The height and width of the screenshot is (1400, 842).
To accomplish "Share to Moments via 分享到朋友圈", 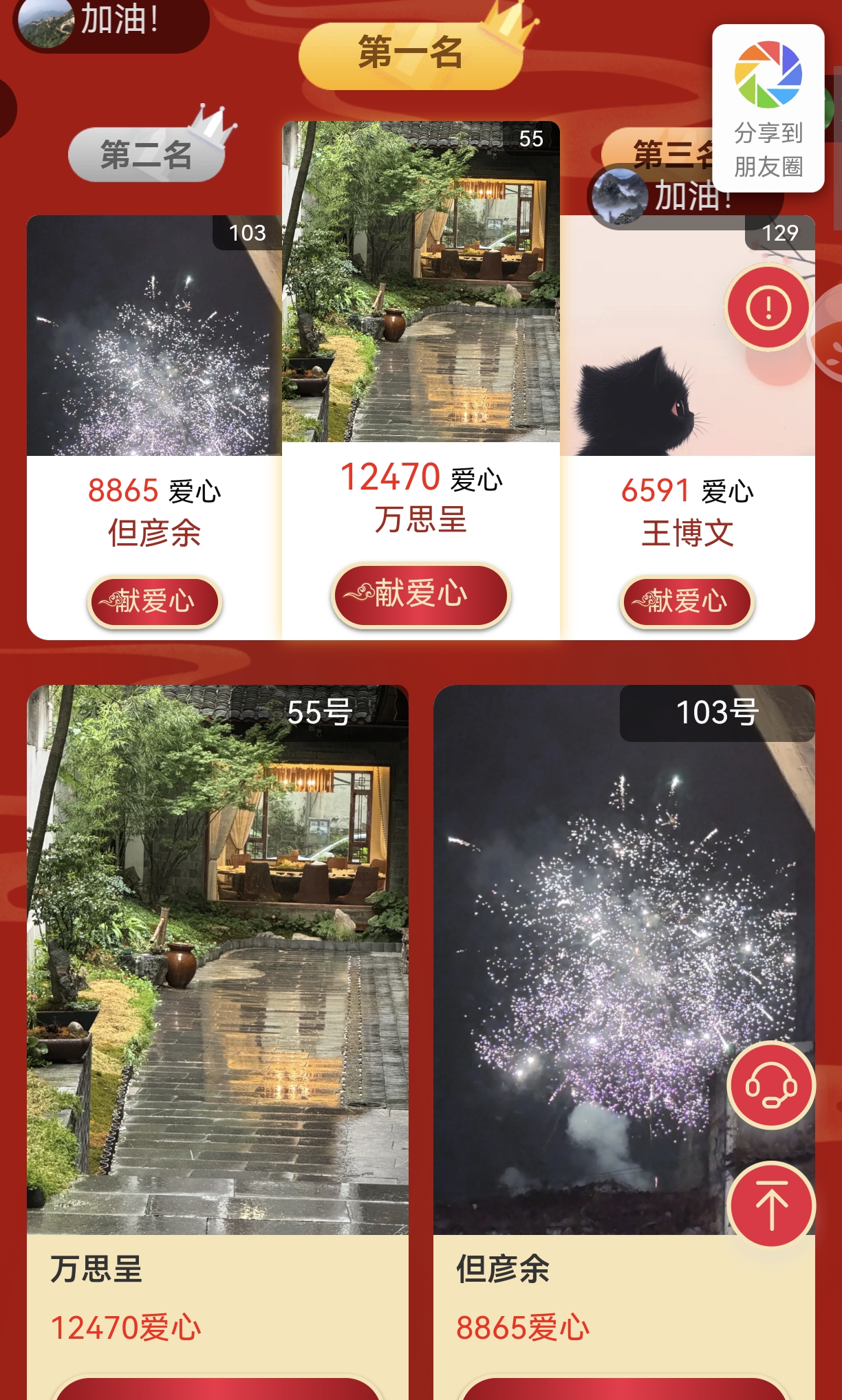I will (768, 109).
